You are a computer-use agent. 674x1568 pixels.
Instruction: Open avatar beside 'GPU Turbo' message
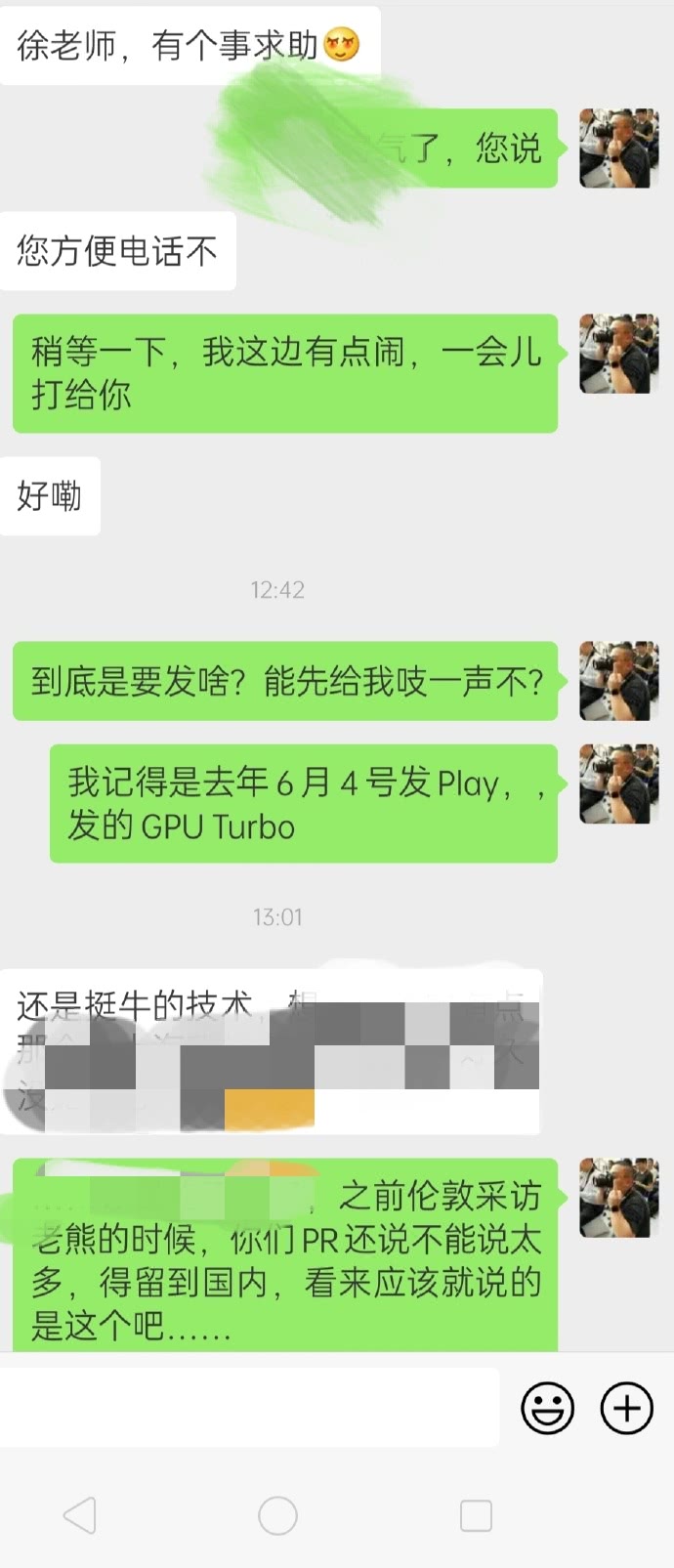(618, 784)
